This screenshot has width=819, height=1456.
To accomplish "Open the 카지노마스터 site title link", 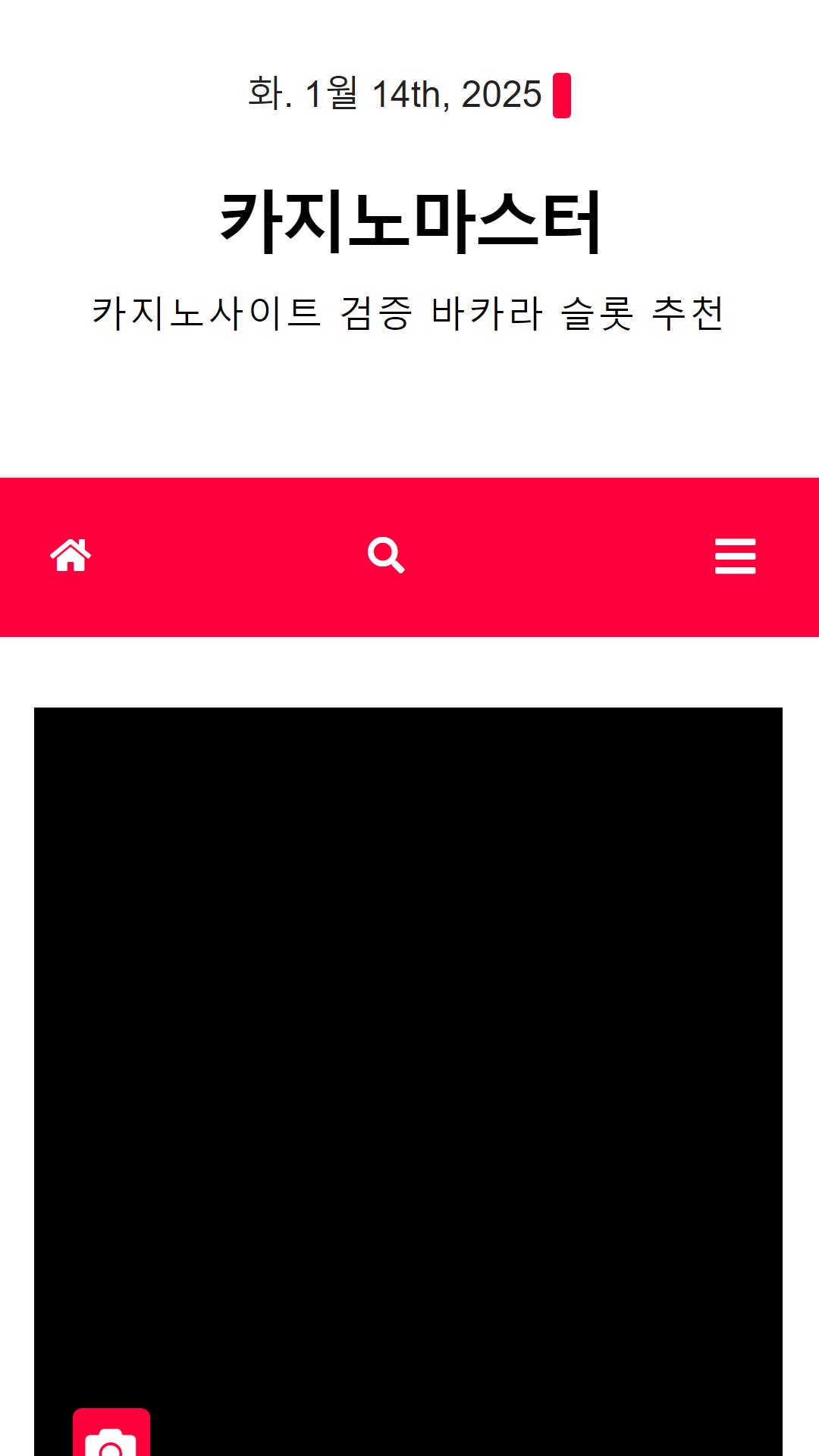I will [410, 221].
